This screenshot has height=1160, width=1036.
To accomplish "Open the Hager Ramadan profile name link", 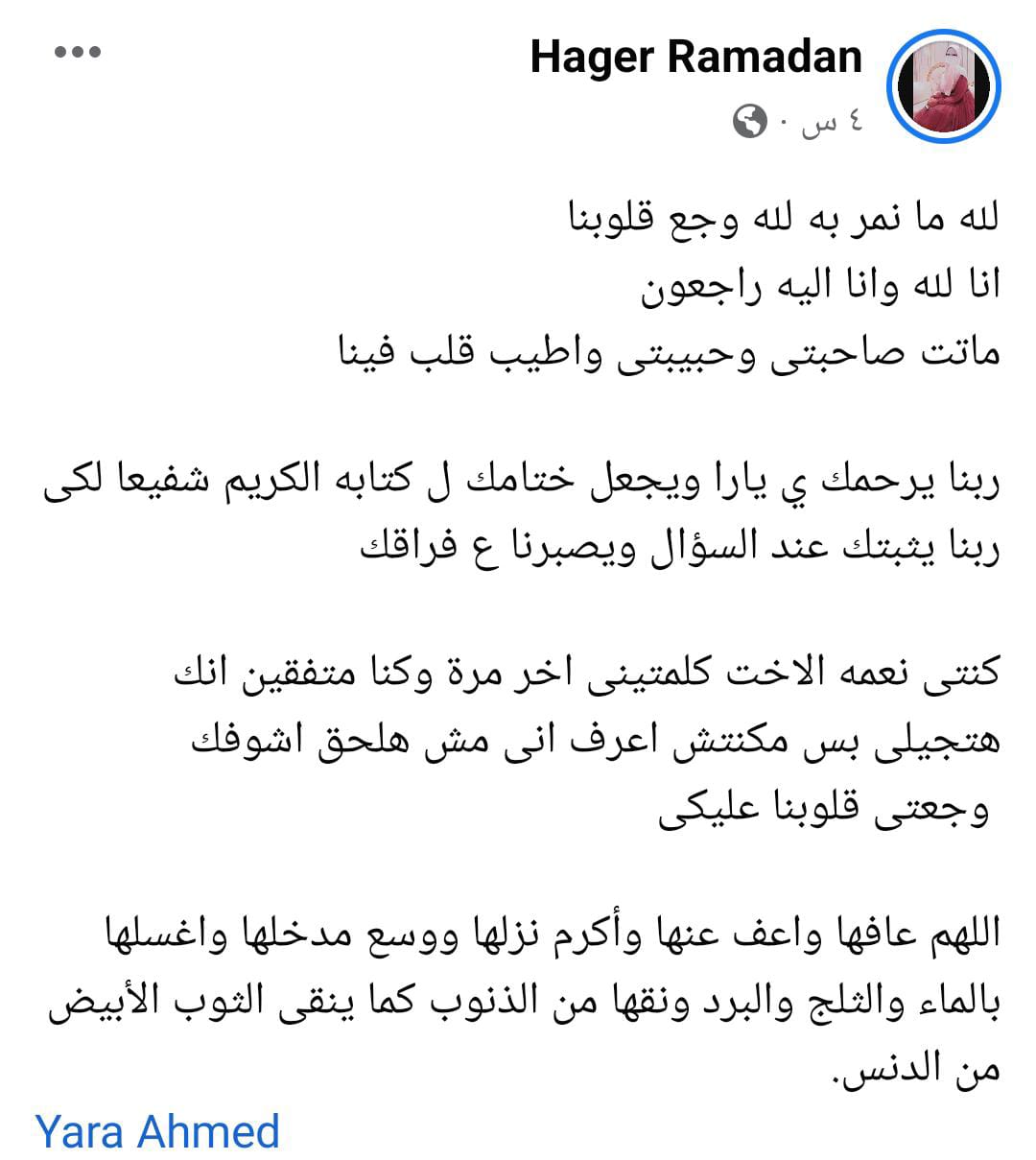I will pos(695,57).
